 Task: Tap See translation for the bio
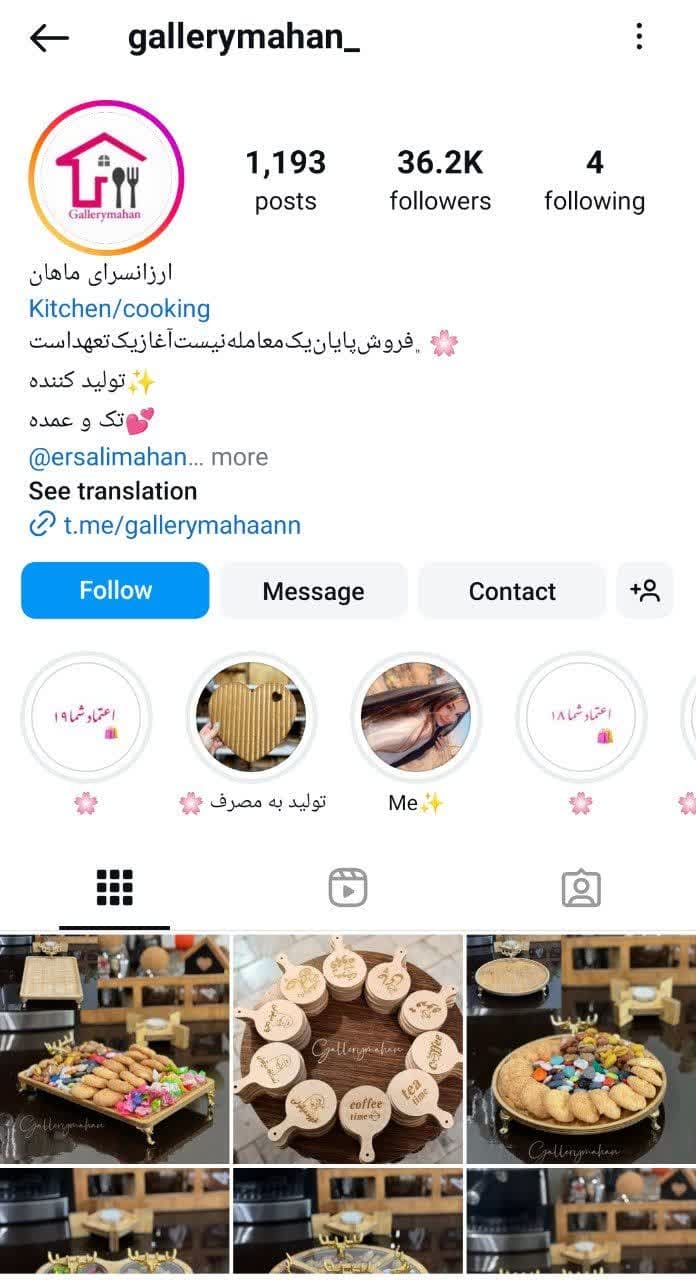[x=112, y=491]
